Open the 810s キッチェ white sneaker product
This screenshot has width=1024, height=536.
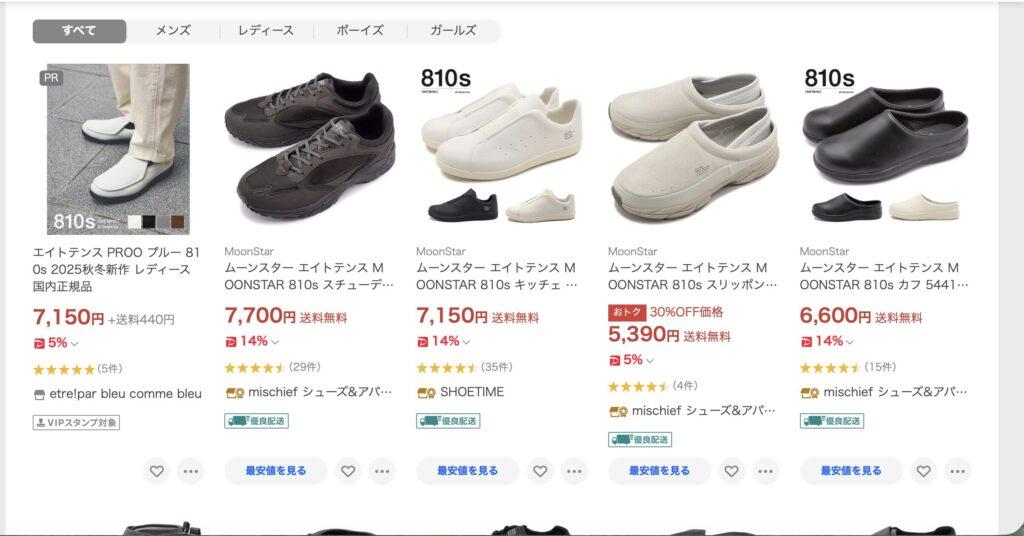pyautogui.click(x=501, y=150)
